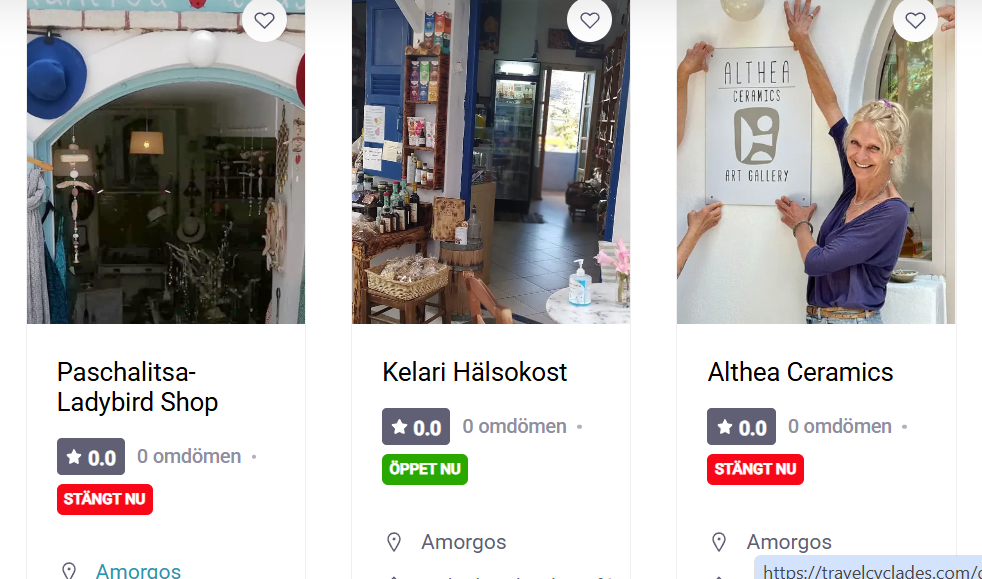Open the Althea Ceramics gallery photo

[x=816, y=190]
